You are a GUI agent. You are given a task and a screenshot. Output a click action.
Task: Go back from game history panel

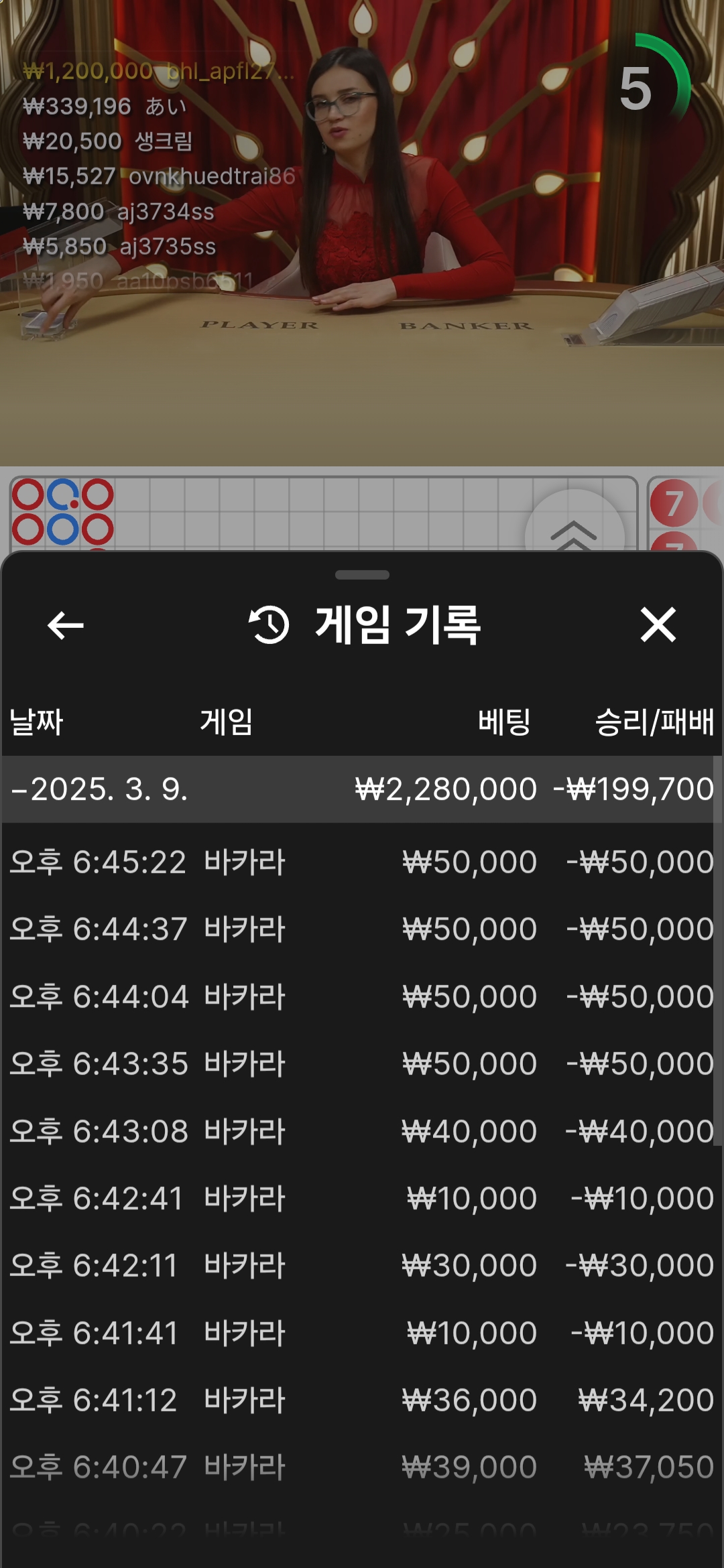[66, 625]
